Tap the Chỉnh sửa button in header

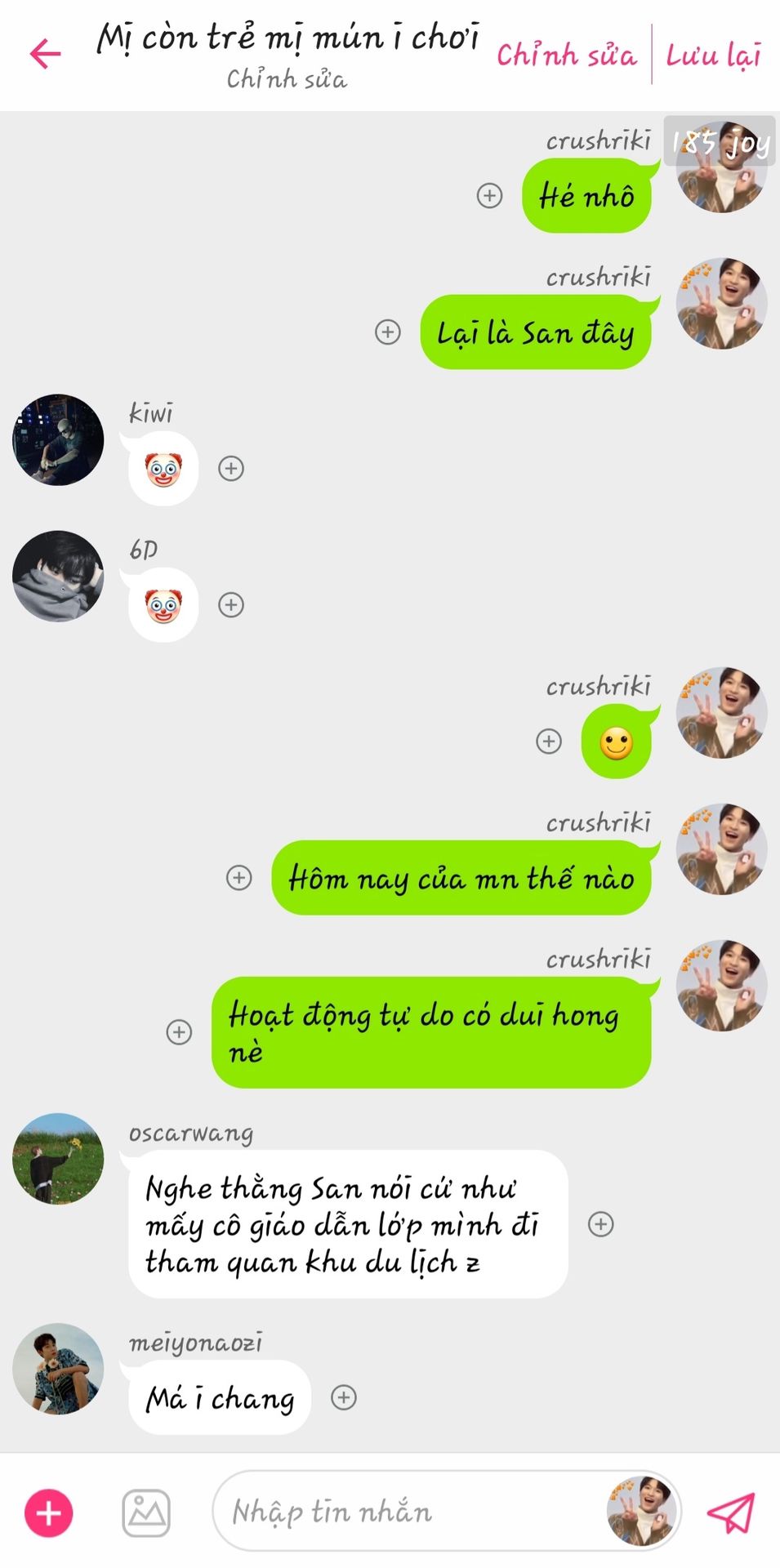566,56
